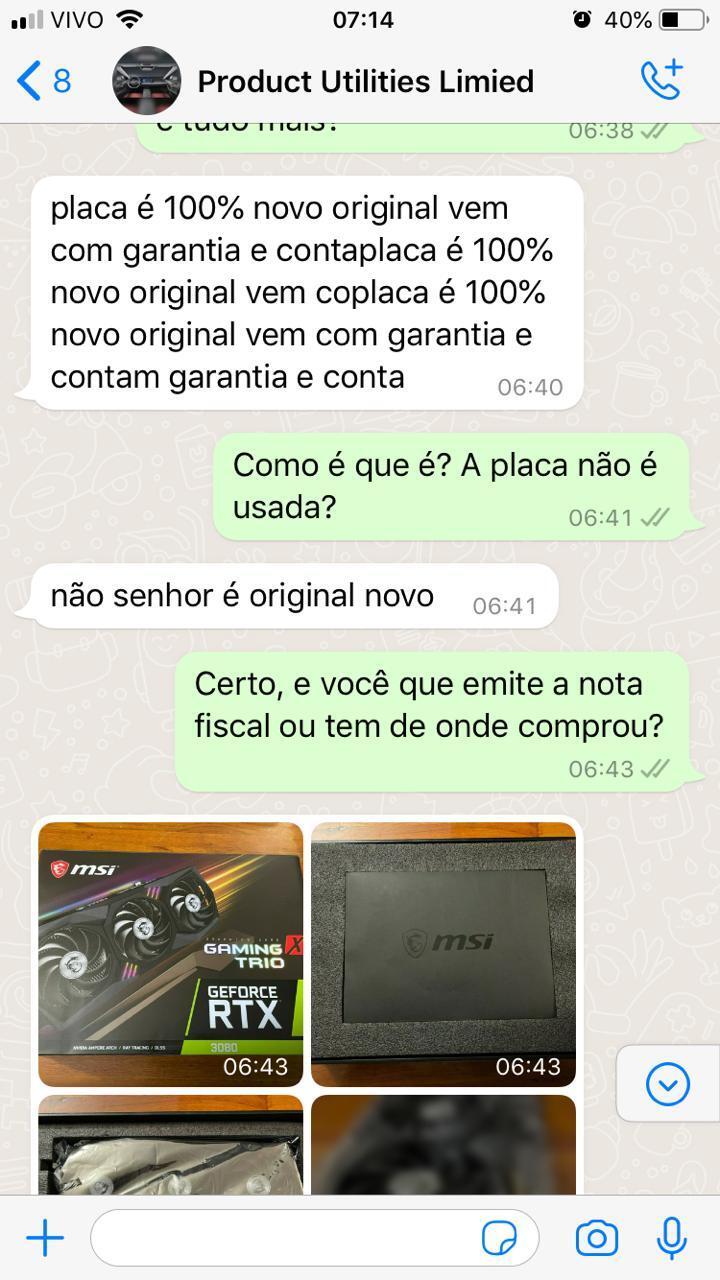Go back to the chats list
The width and height of the screenshot is (720, 1280).
click(x=44, y=81)
